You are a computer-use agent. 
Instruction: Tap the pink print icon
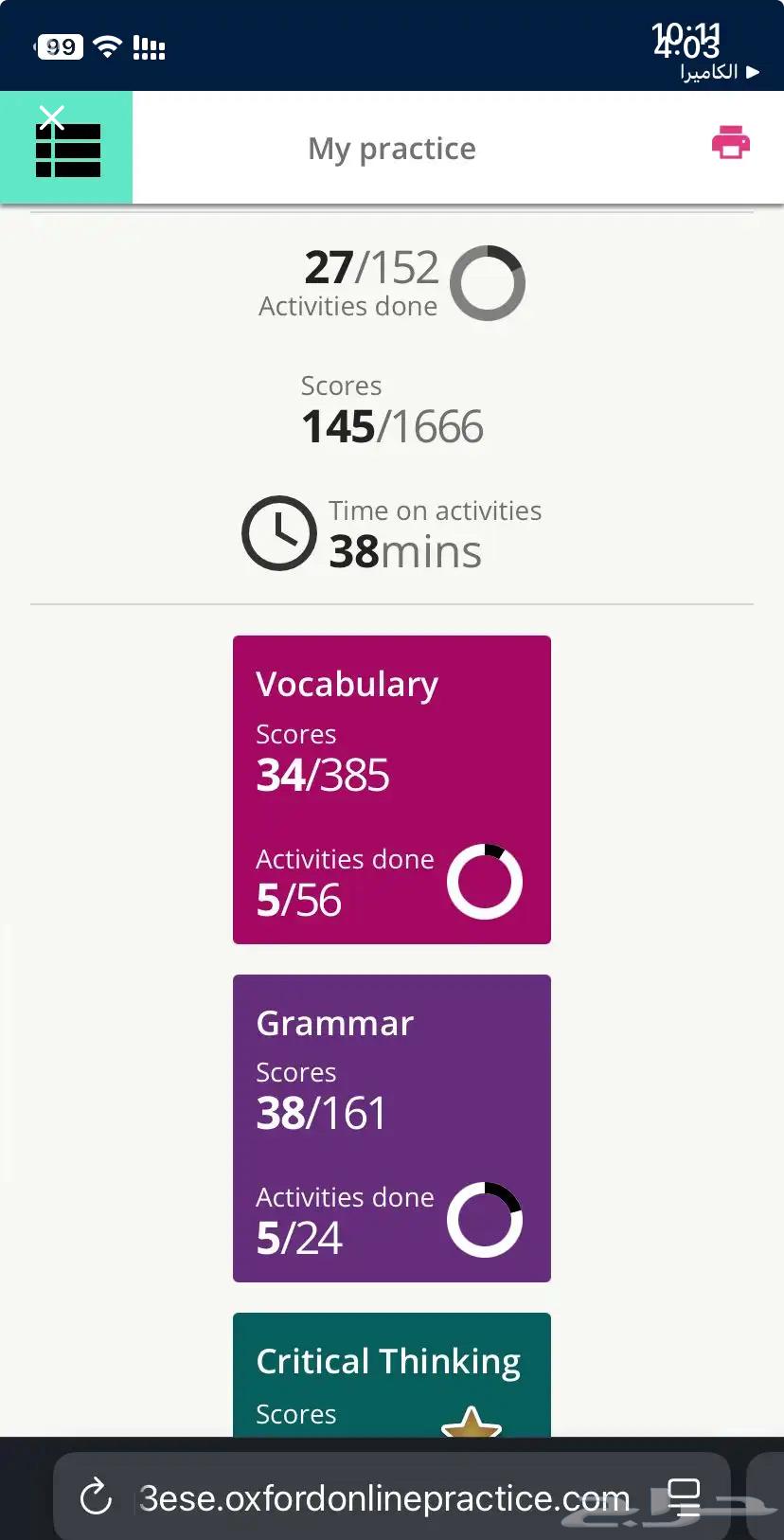[x=730, y=142]
